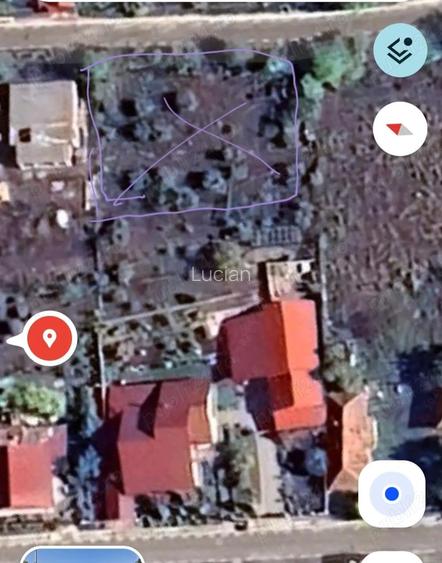Center map on my current location
Screen dimensions: 442x563
click(x=392, y=494)
